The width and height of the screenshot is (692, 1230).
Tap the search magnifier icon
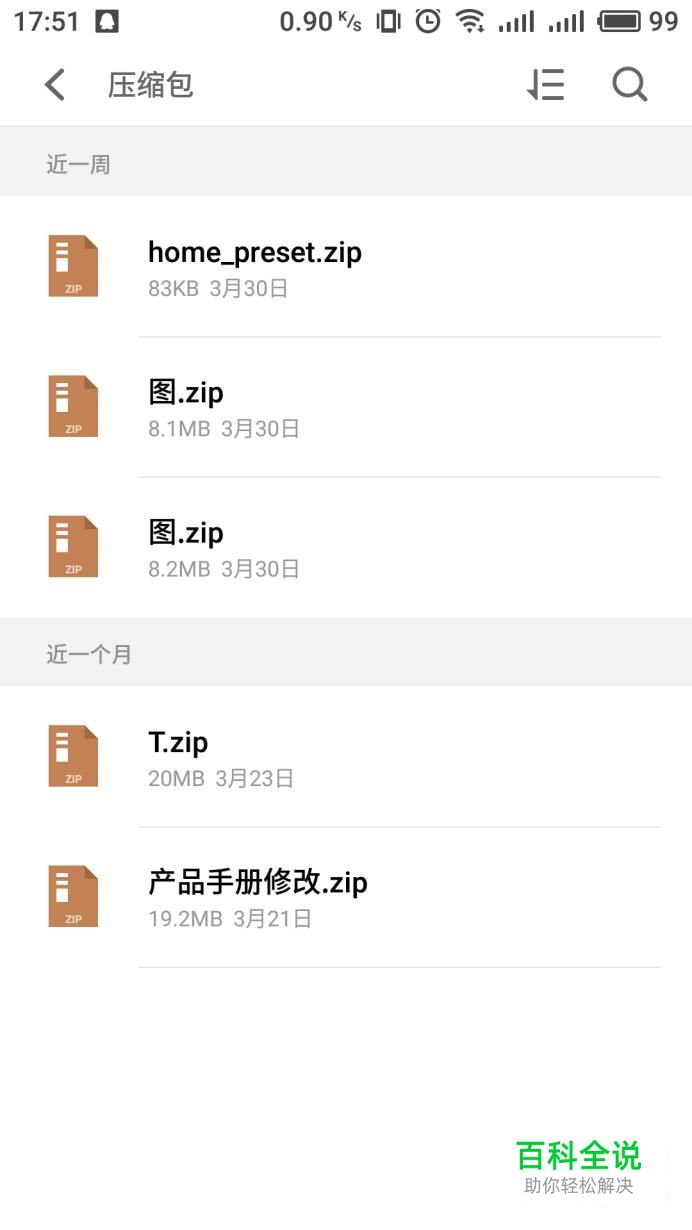click(630, 85)
